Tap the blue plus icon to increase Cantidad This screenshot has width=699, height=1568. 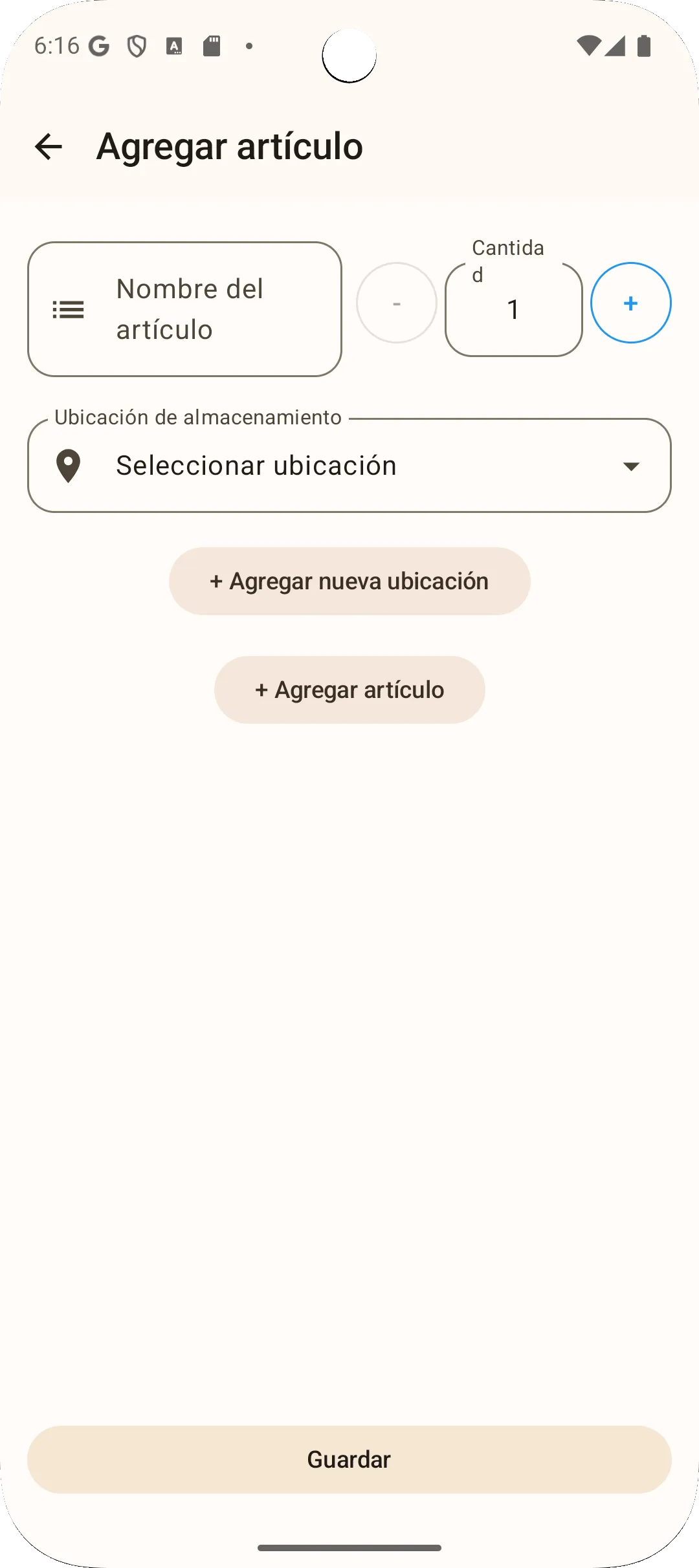coord(630,302)
